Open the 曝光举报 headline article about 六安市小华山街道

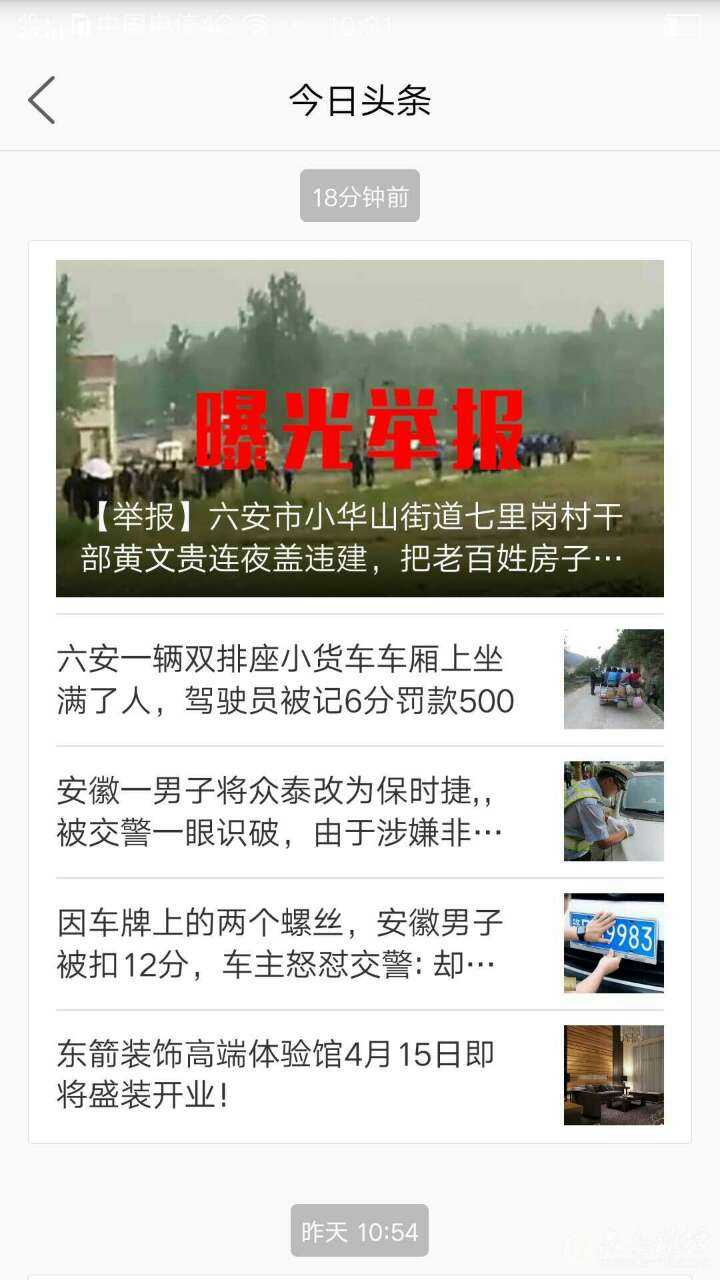pyautogui.click(x=359, y=428)
